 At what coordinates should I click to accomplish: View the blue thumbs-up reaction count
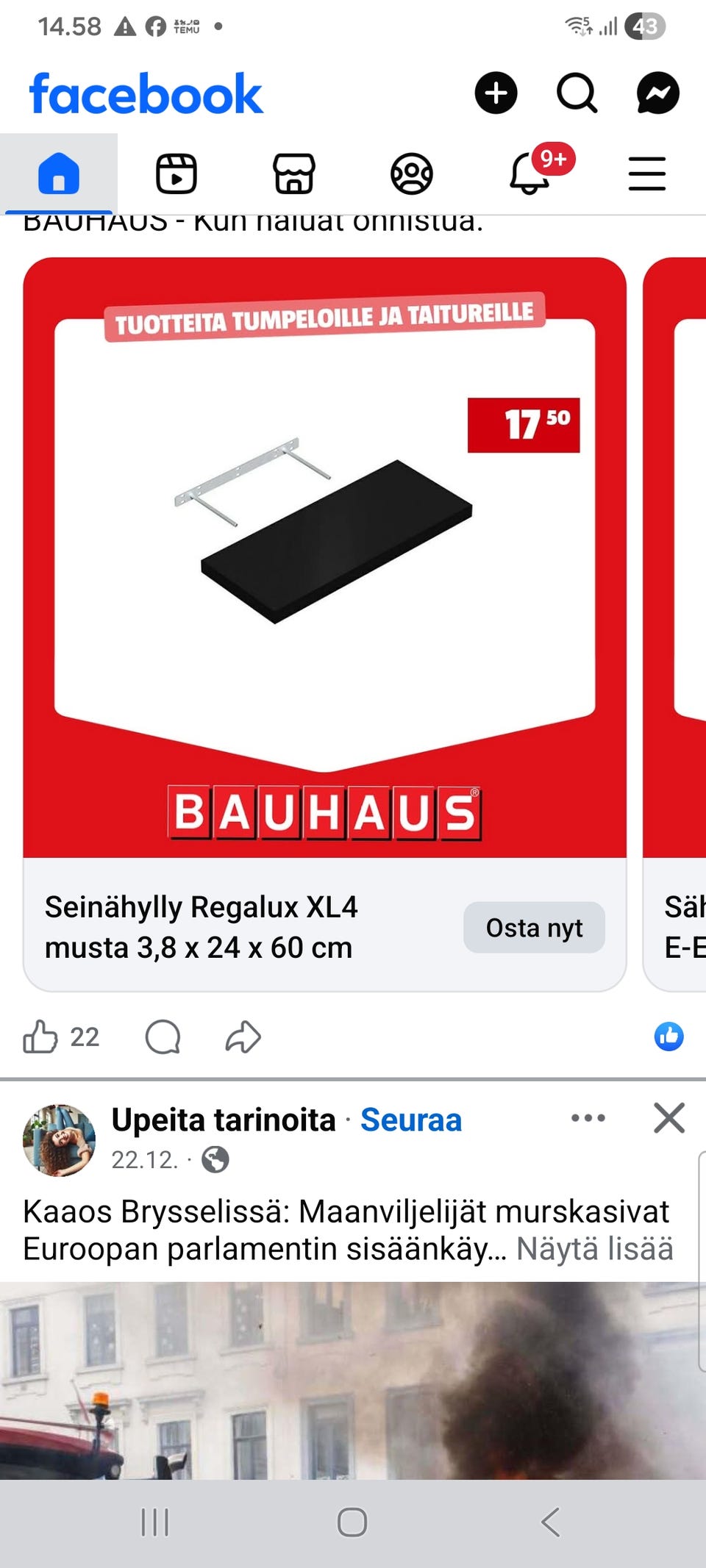click(x=669, y=1037)
